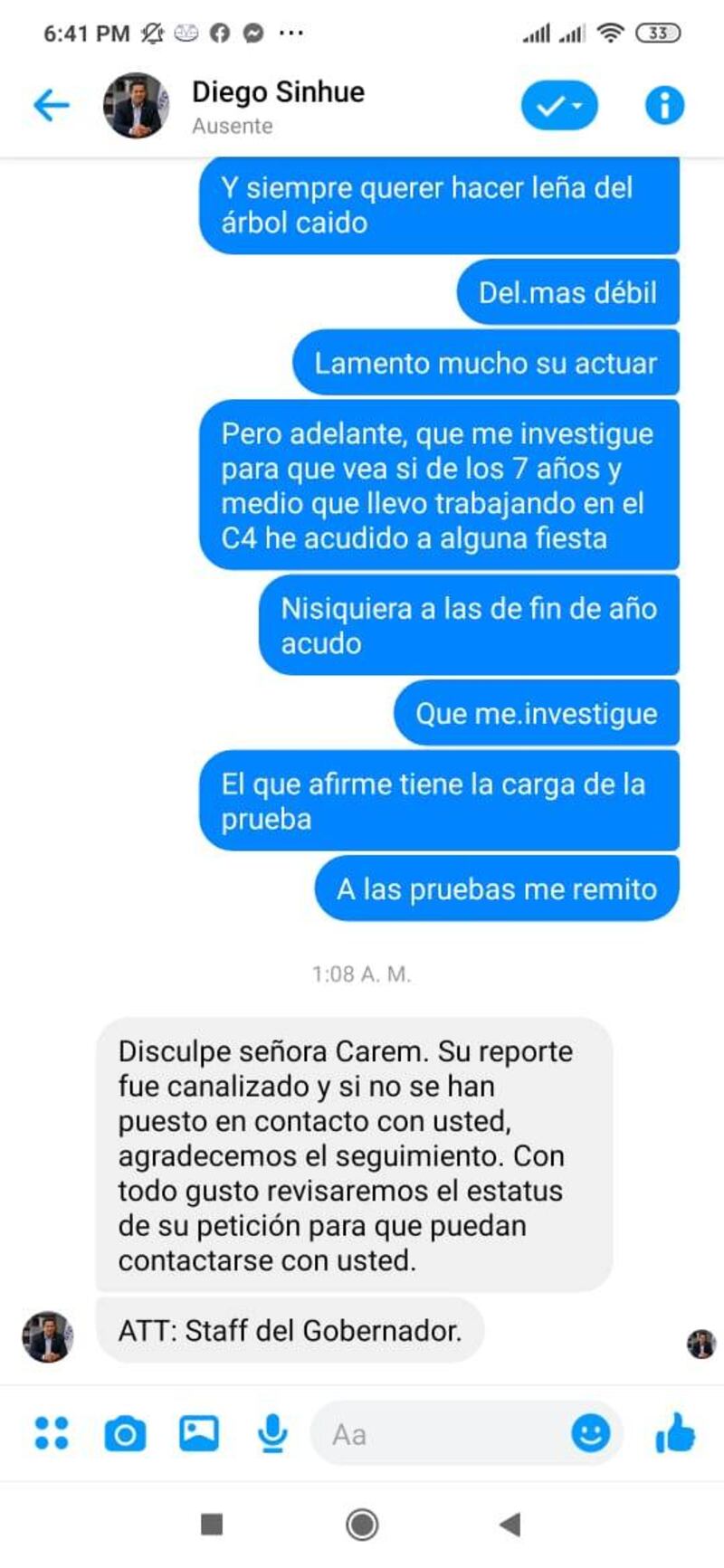Open the gallery image picker
The width and height of the screenshot is (724, 1568).
(x=198, y=1433)
